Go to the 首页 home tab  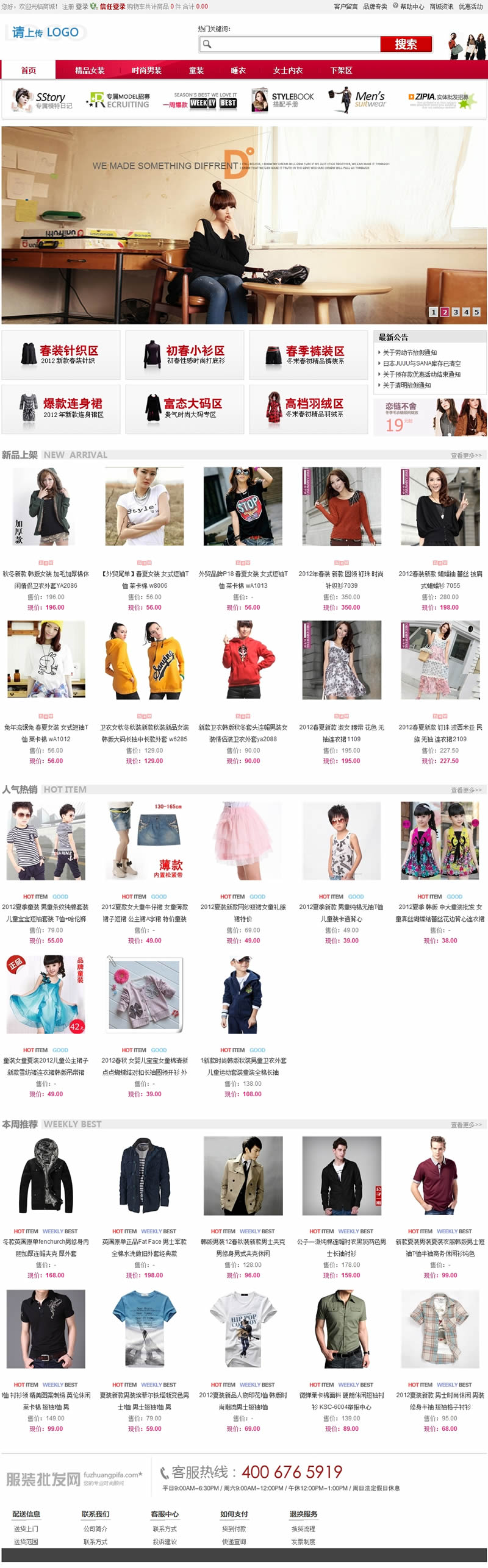(x=28, y=71)
